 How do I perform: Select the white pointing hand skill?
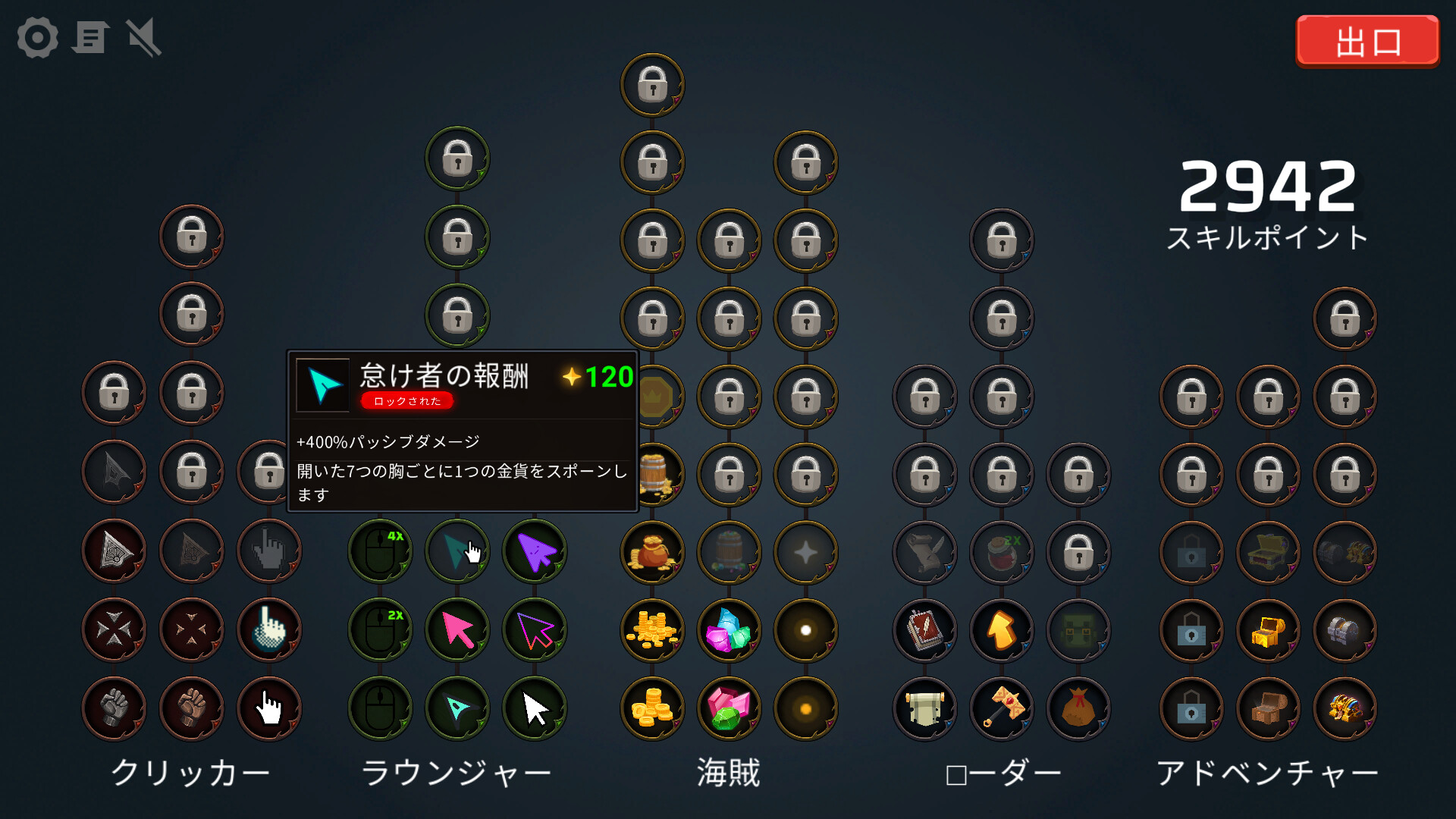[x=268, y=708]
